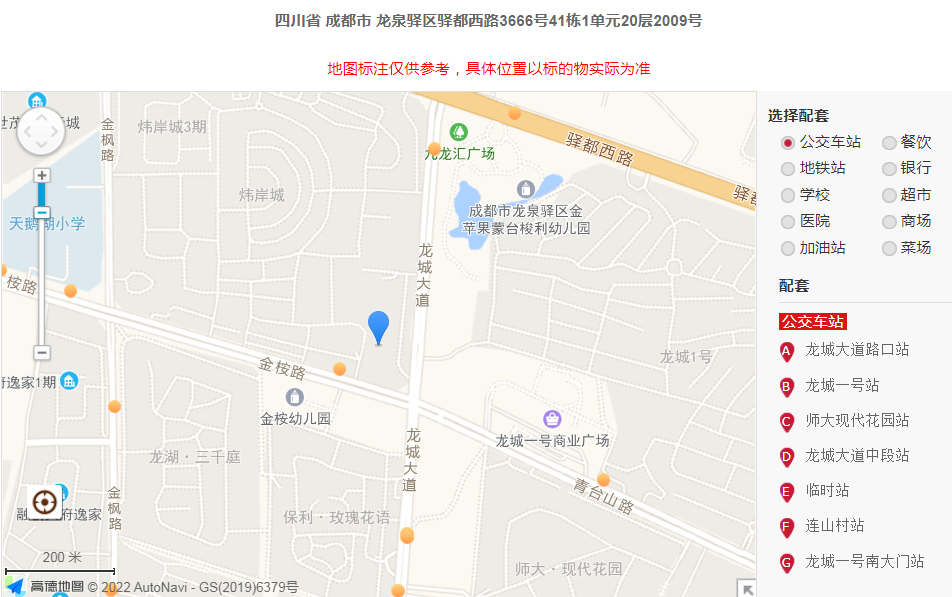This screenshot has width=952, height=597.
Task: Select 银行 facility option
Action: [x=889, y=169]
